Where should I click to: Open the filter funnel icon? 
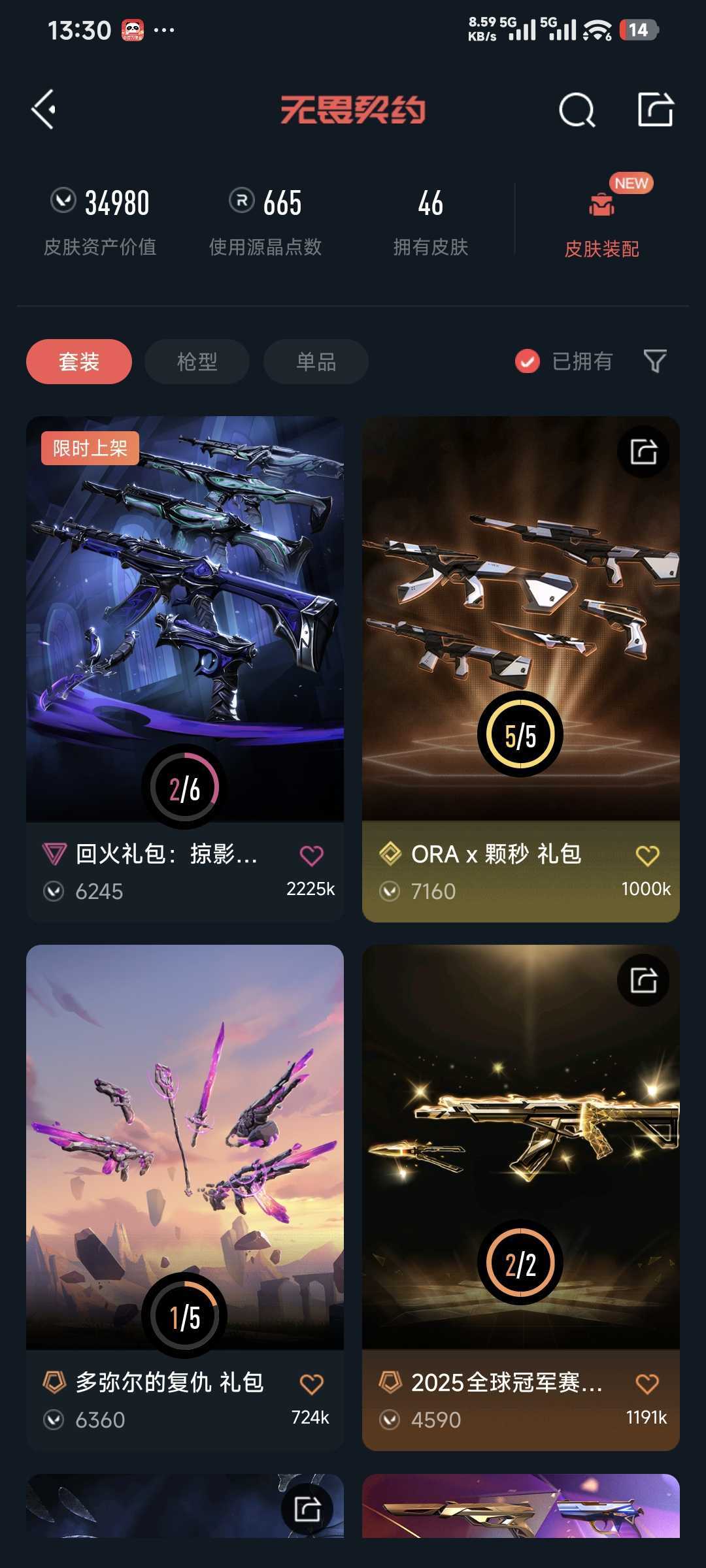[x=656, y=361]
